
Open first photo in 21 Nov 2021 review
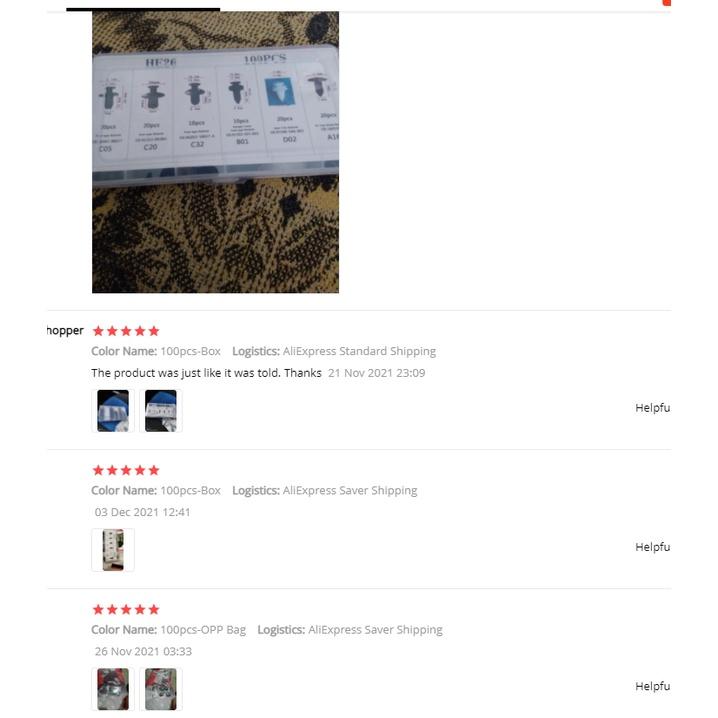click(x=113, y=410)
